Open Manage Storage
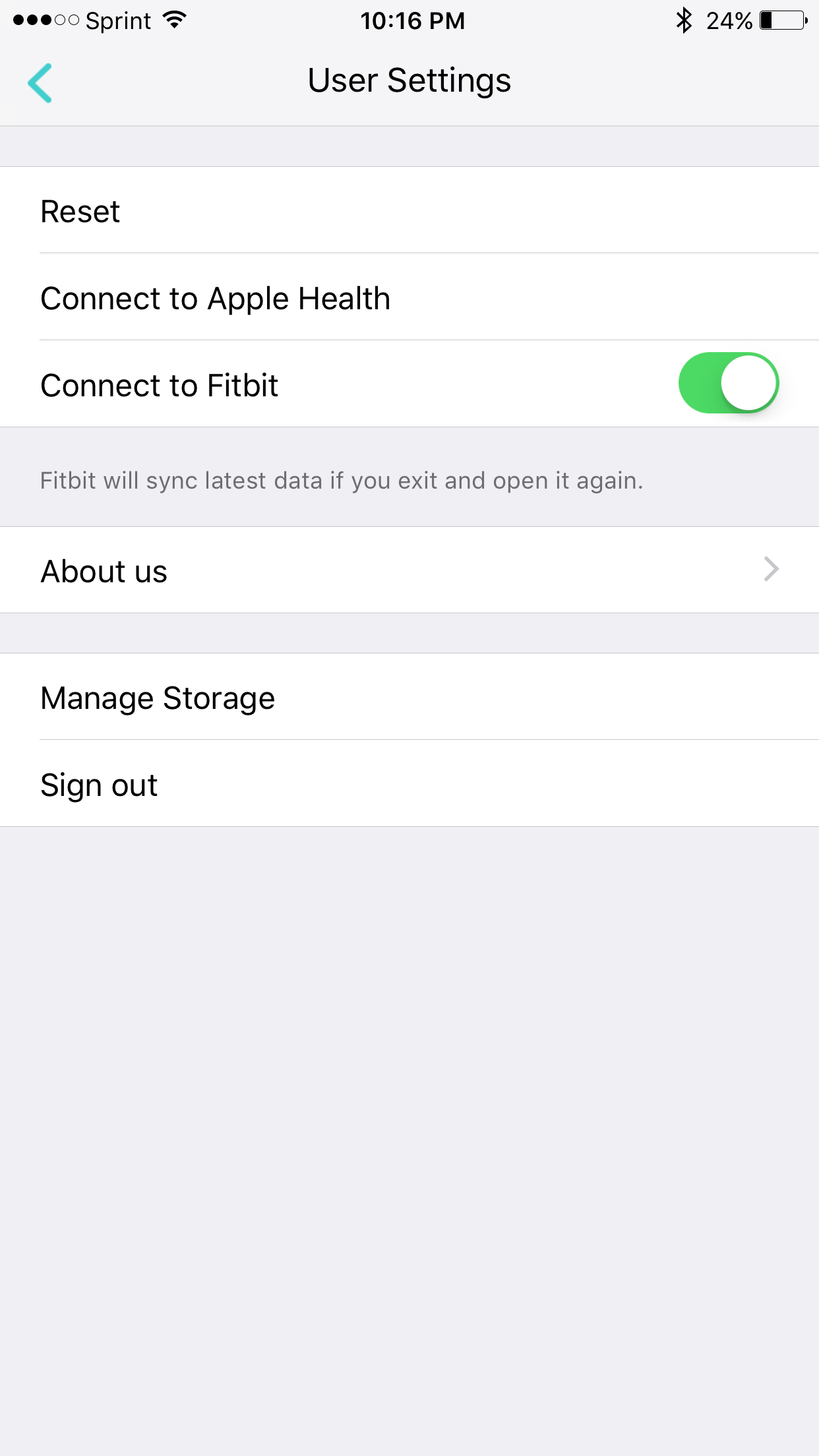Image resolution: width=819 pixels, height=1456 pixels. pos(409,698)
